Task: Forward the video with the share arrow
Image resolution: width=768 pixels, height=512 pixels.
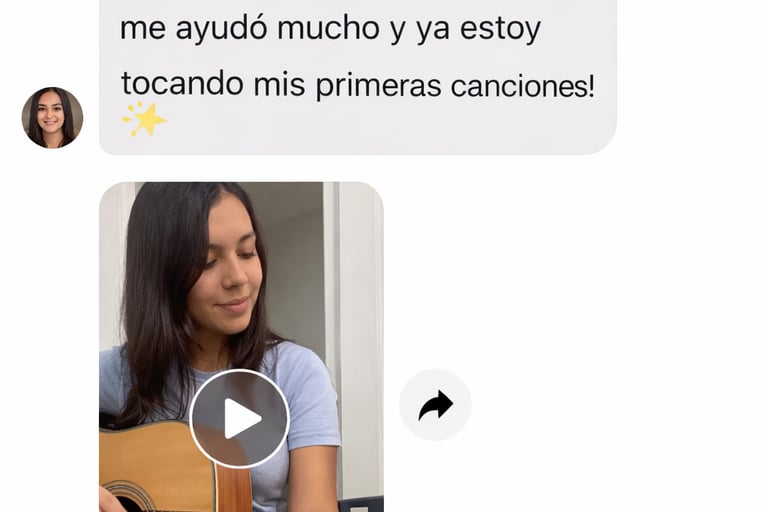Action: [x=435, y=405]
